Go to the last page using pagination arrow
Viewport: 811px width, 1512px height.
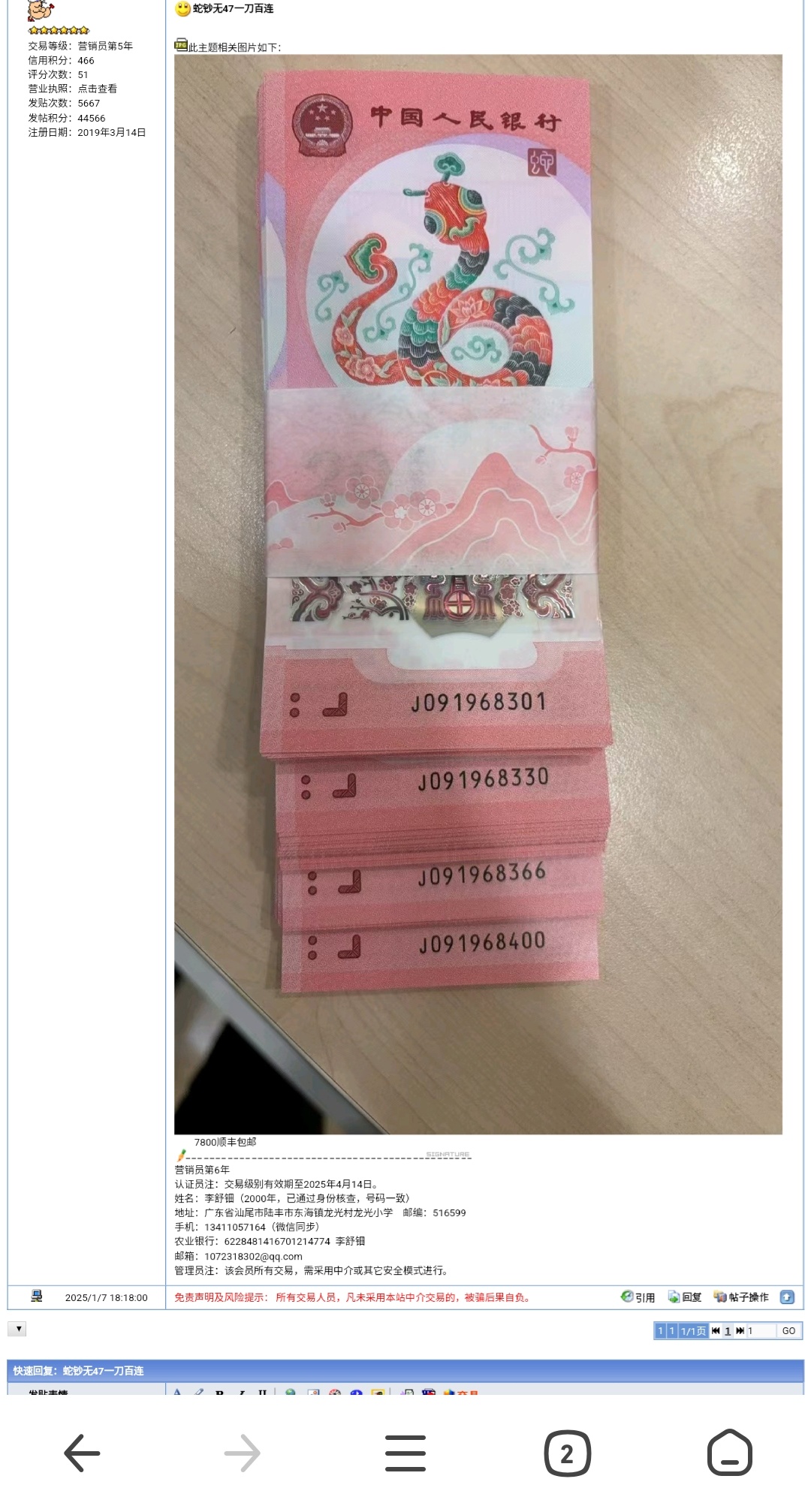point(740,1330)
